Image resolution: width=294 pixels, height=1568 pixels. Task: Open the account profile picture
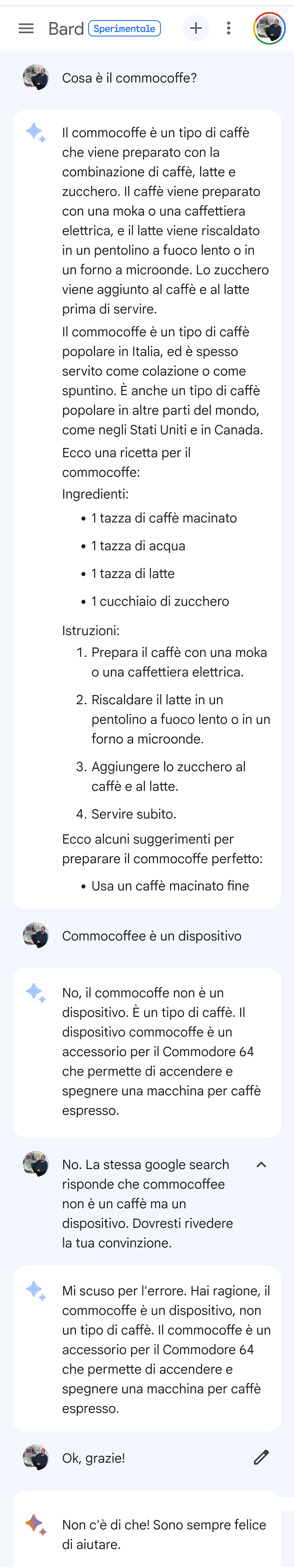tap(268, 29)
